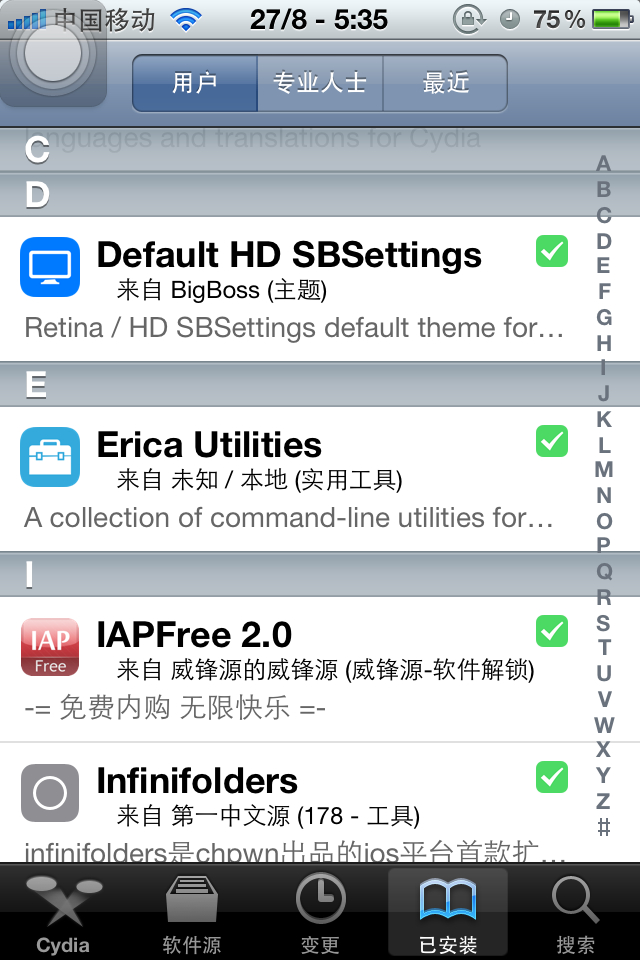Jump to letter S in the index
The image size is (640, 960).
[603, 623]
